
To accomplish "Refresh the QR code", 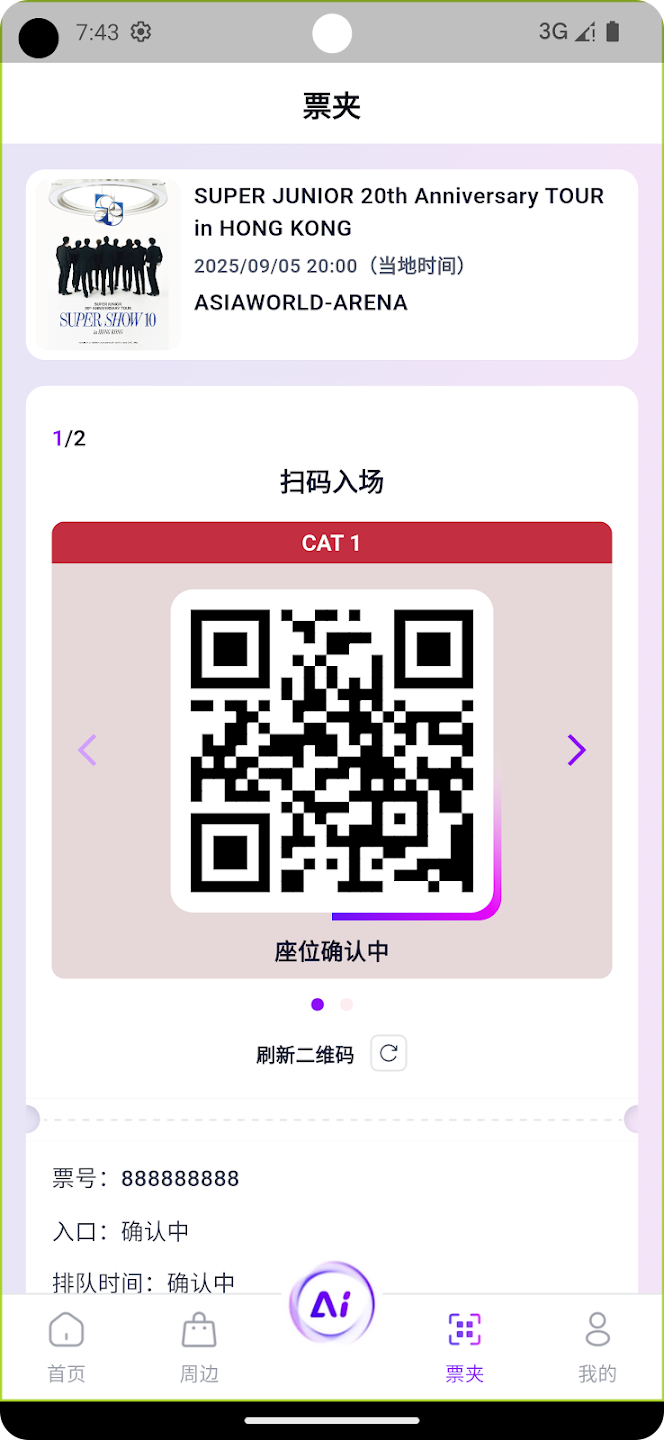I will [x=389, y=1053].
